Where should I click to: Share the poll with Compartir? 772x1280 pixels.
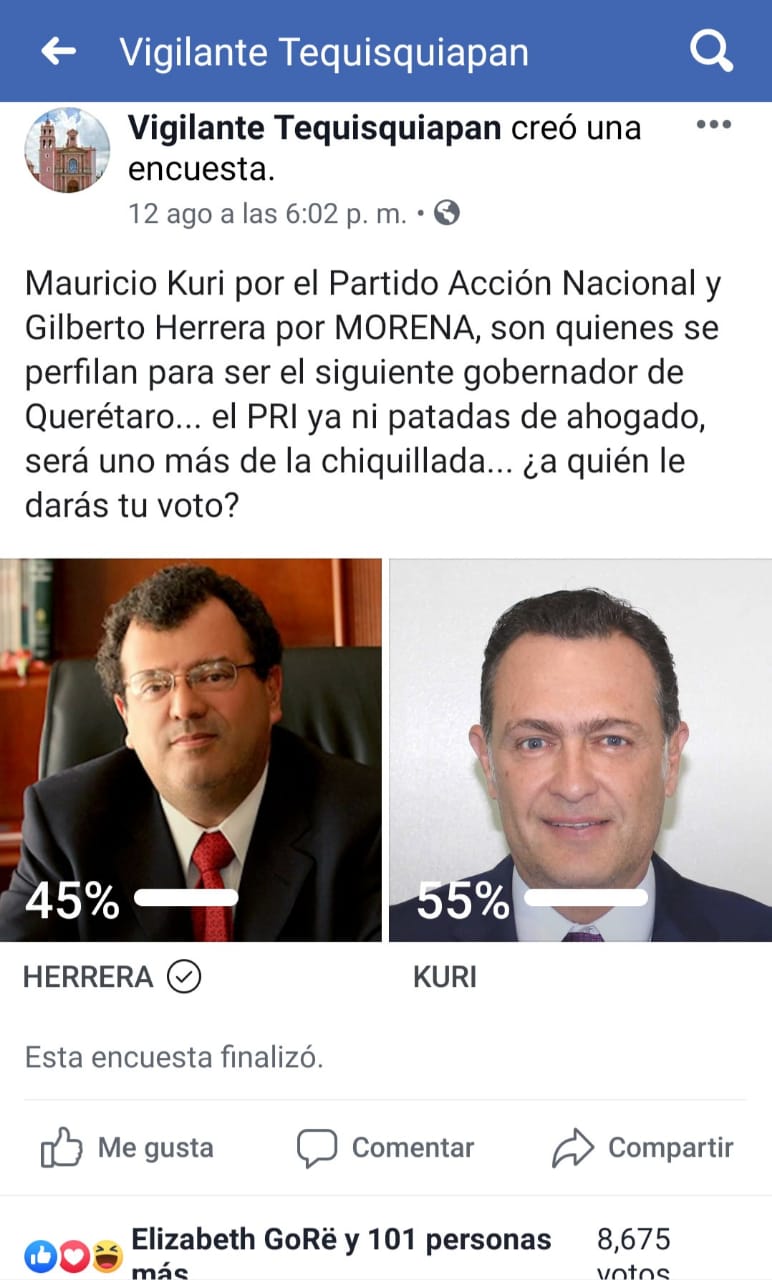(x=643, y=1148)
